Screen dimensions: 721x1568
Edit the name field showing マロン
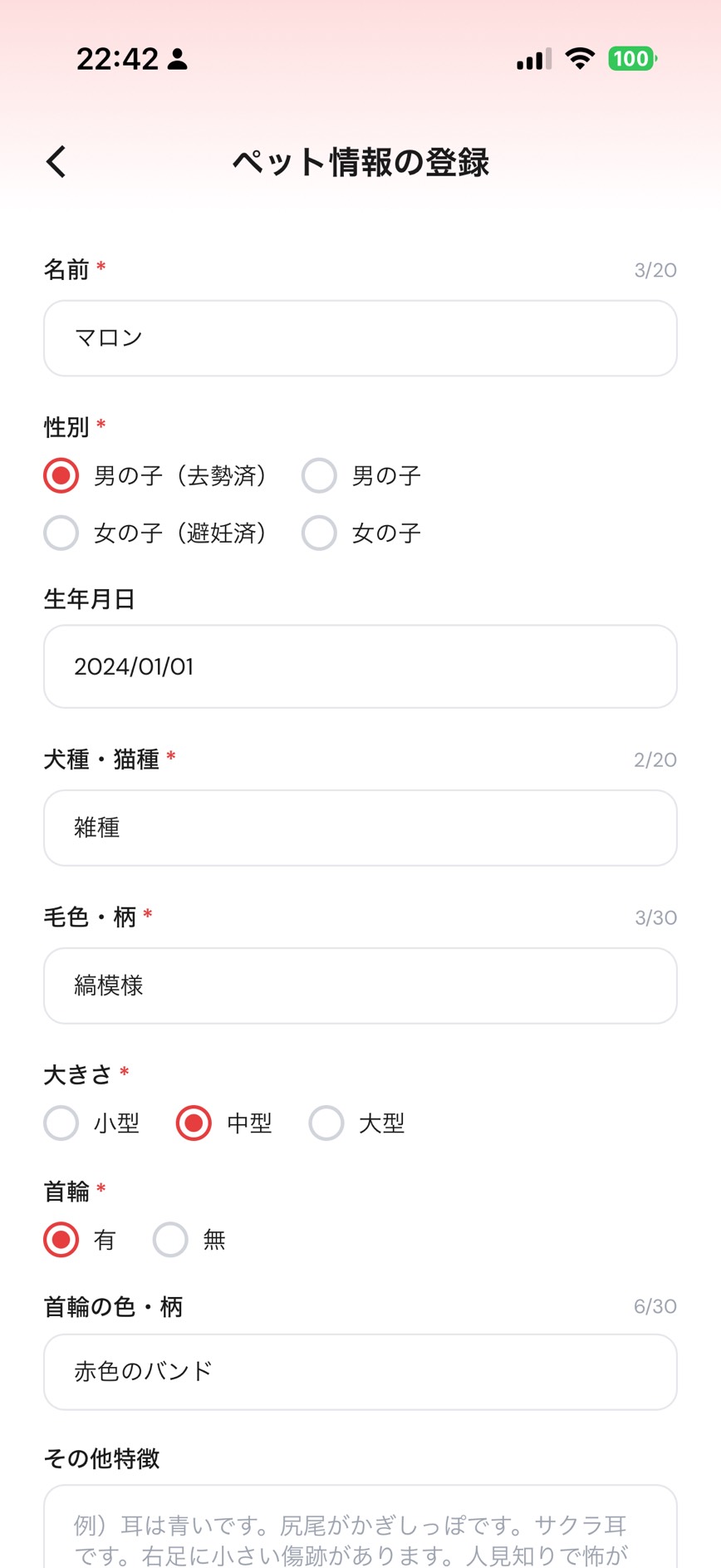pyautogui.click(x=360, y=337)
